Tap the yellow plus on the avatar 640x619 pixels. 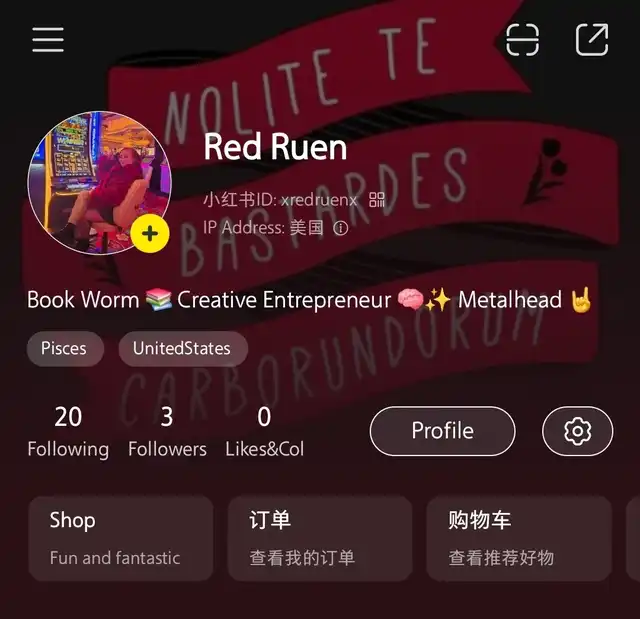coord(150,234)
